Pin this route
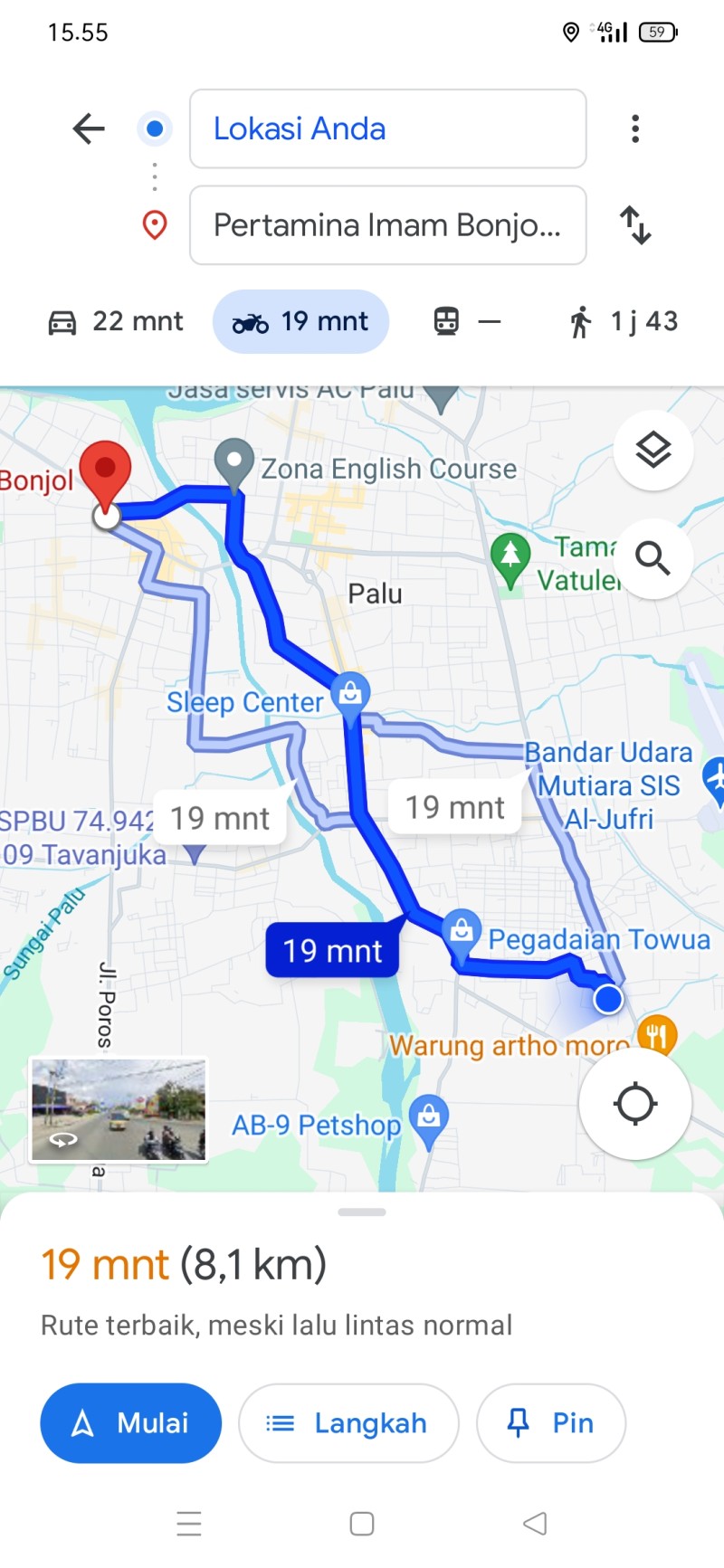 pyautogui.click(x=550, y=1423)
